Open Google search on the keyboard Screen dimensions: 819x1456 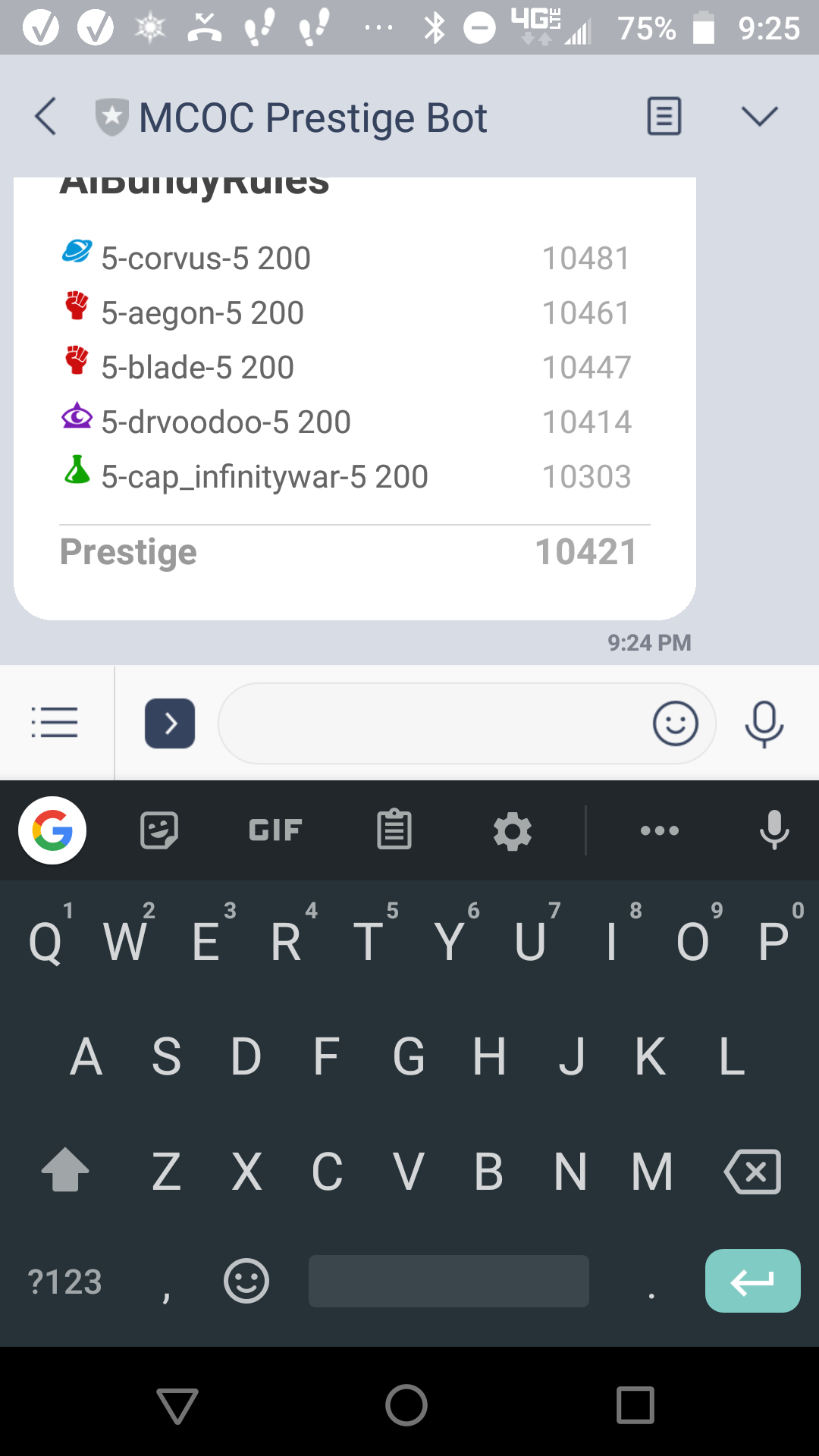tap(52, 830)
